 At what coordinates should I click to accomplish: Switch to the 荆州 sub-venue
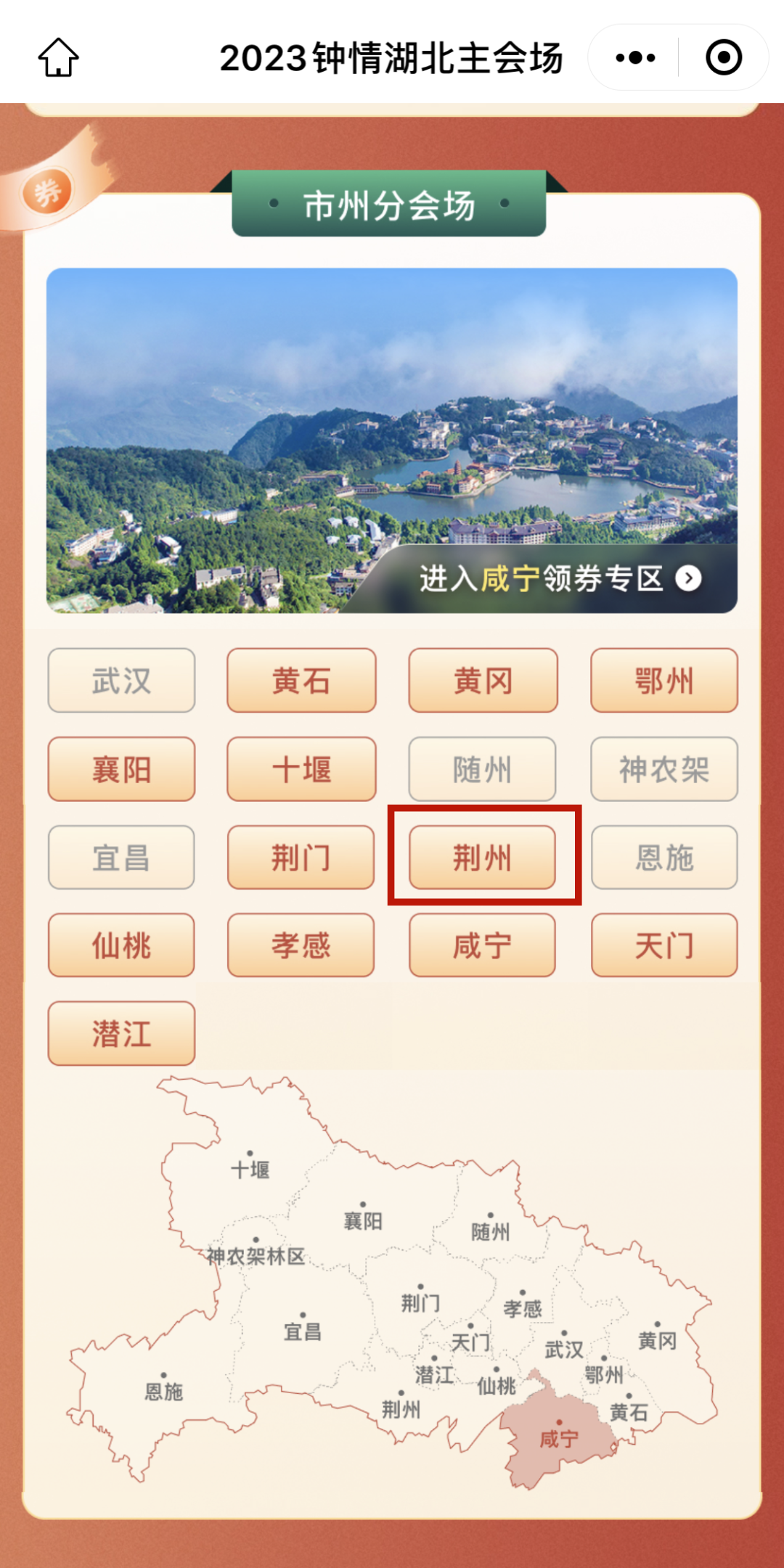point(483,858)
